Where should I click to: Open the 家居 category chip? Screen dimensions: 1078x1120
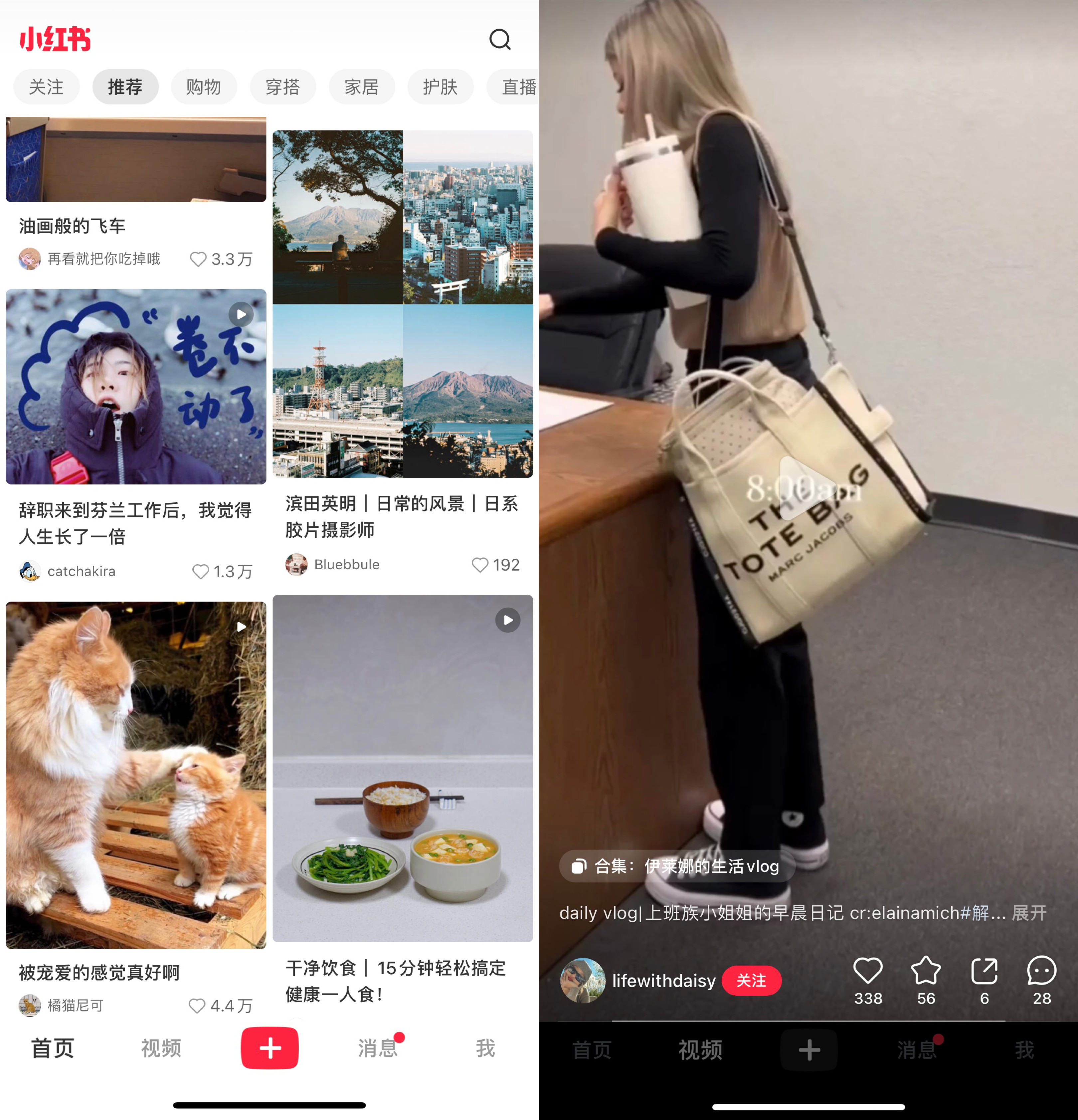click(362, 87)
